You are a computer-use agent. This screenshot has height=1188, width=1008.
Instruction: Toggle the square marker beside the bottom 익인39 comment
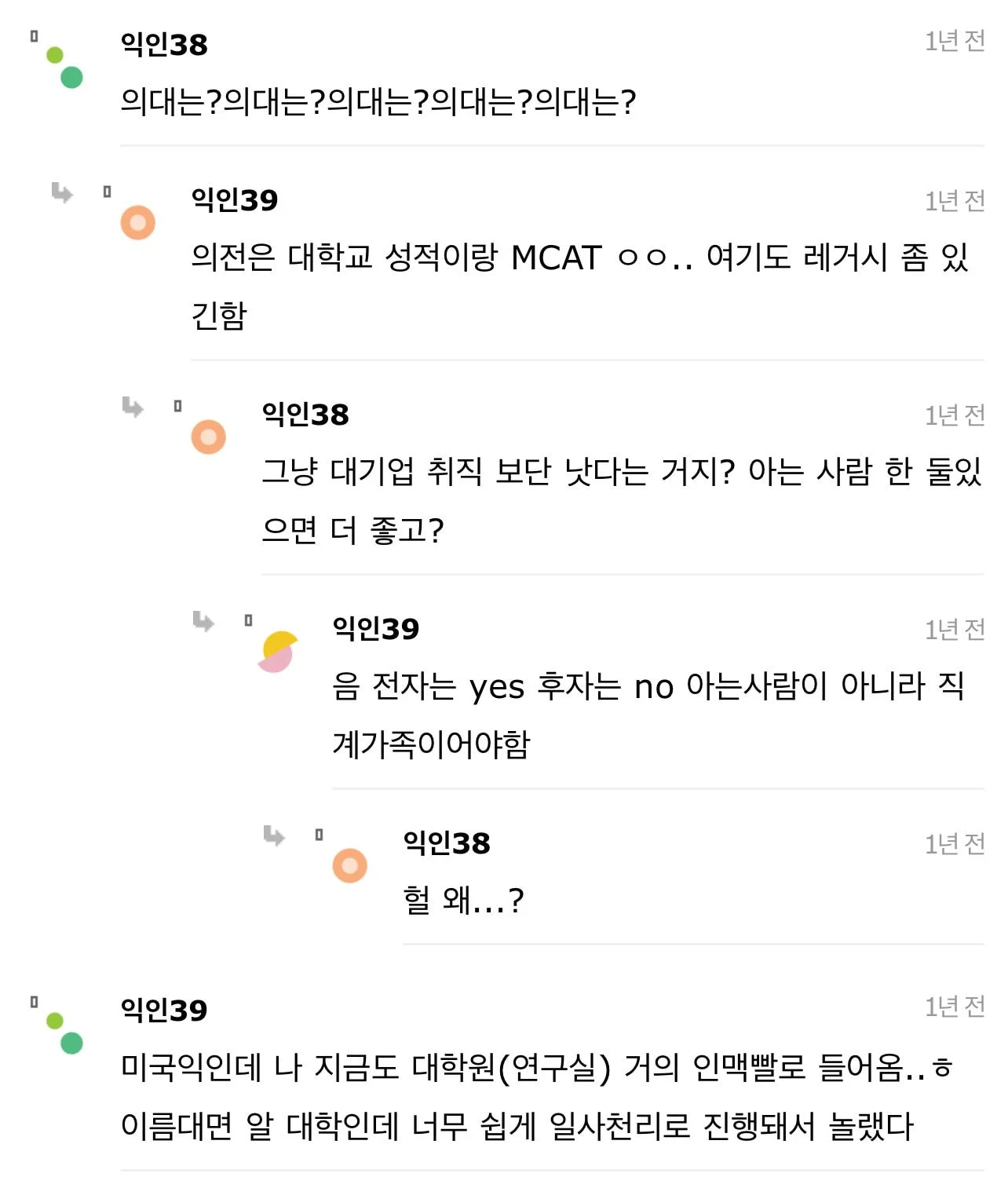pyautogui.click(x=33, y=1002)
